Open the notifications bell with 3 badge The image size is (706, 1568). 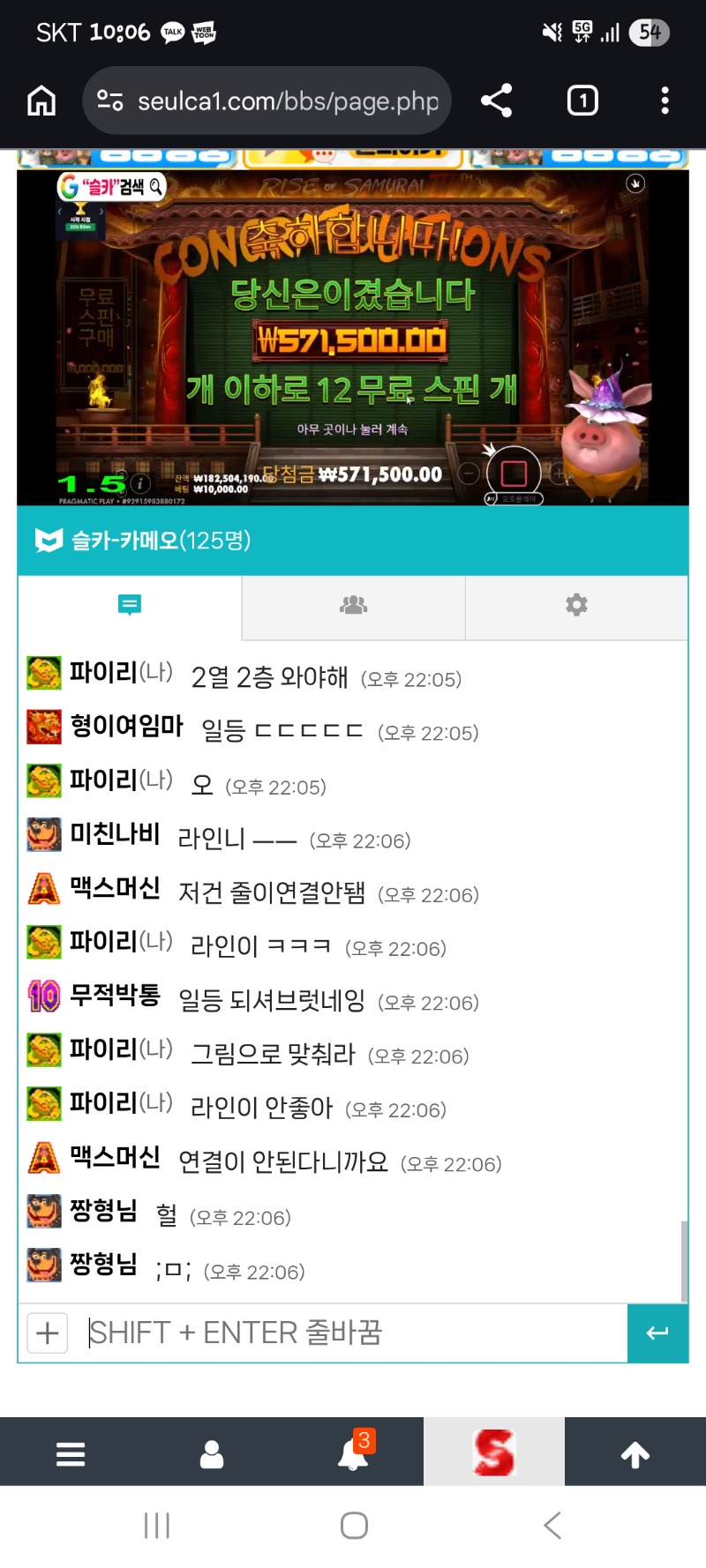[353, 1453]
